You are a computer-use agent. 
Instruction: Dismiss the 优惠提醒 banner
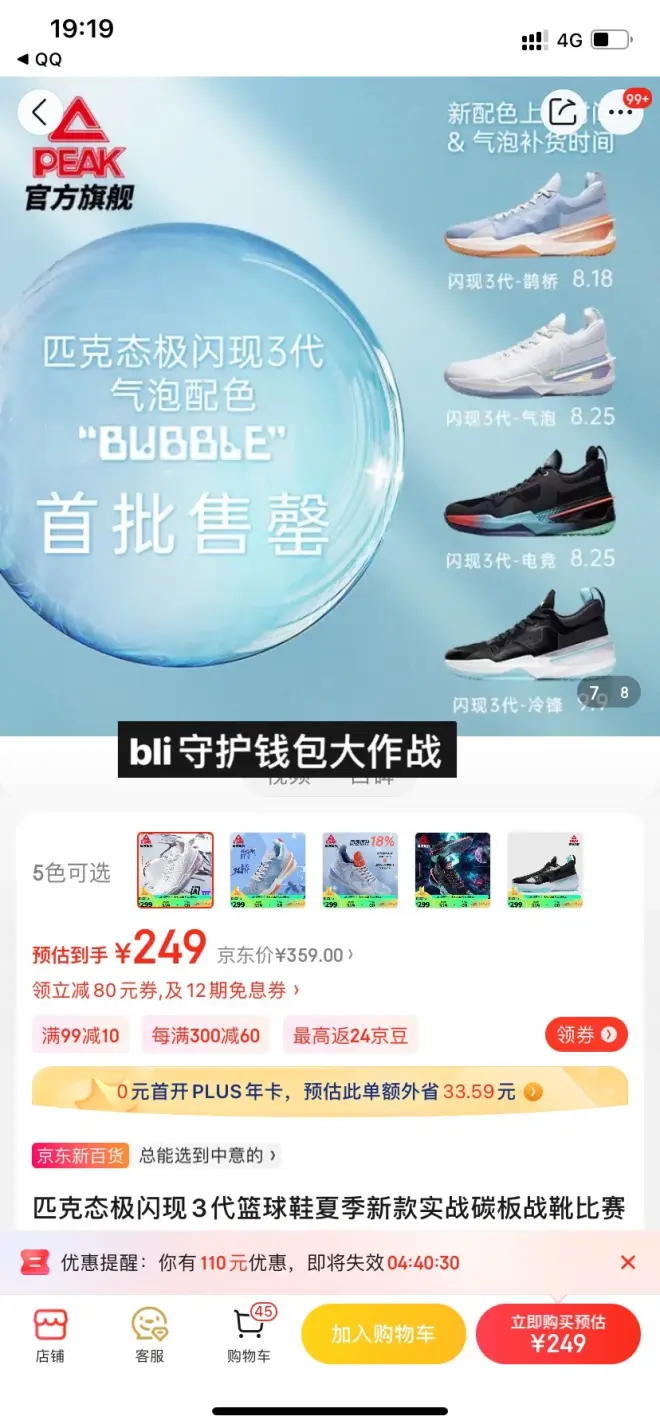628,1263
